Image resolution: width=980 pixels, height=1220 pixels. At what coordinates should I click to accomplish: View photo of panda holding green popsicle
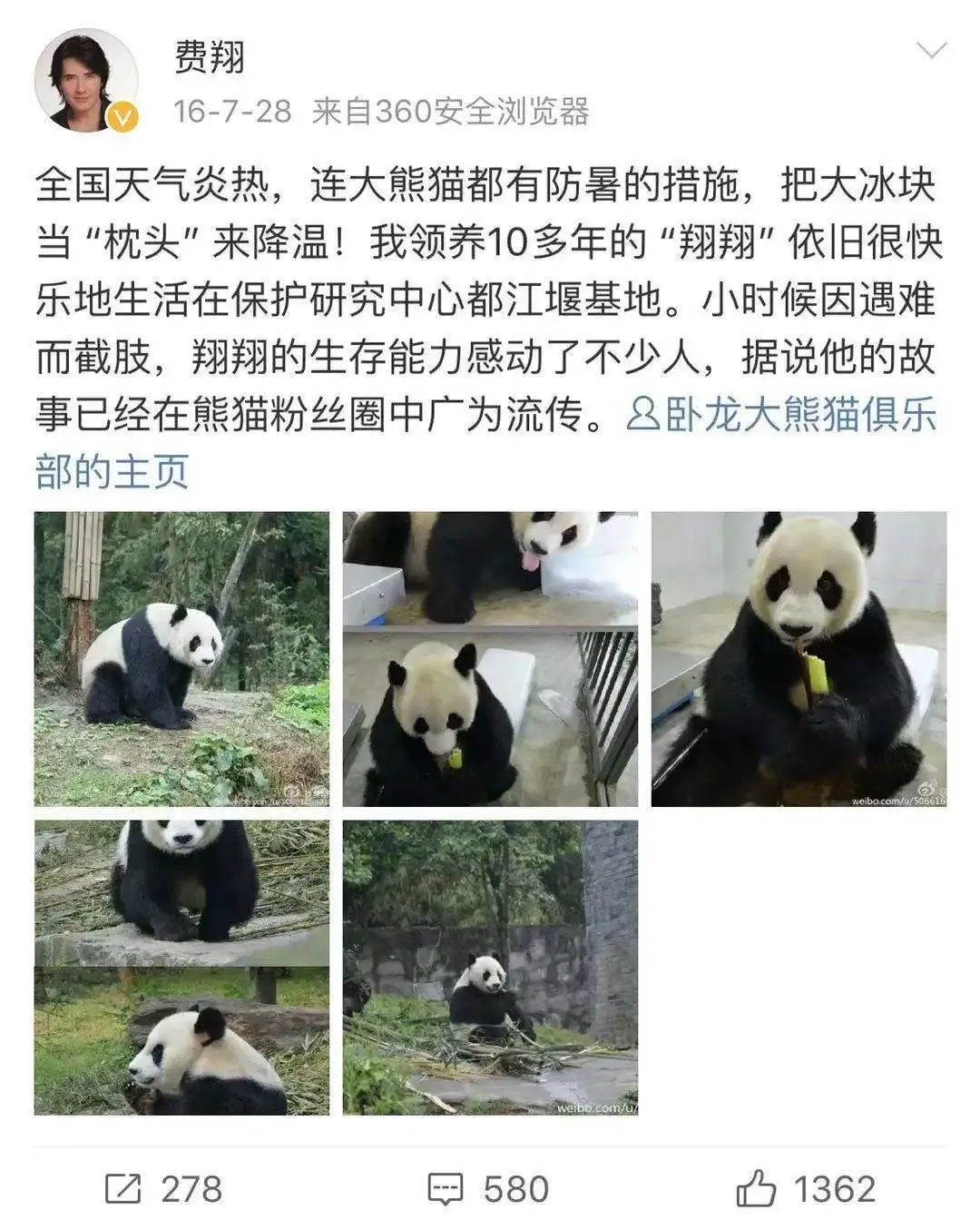[799, 659]
